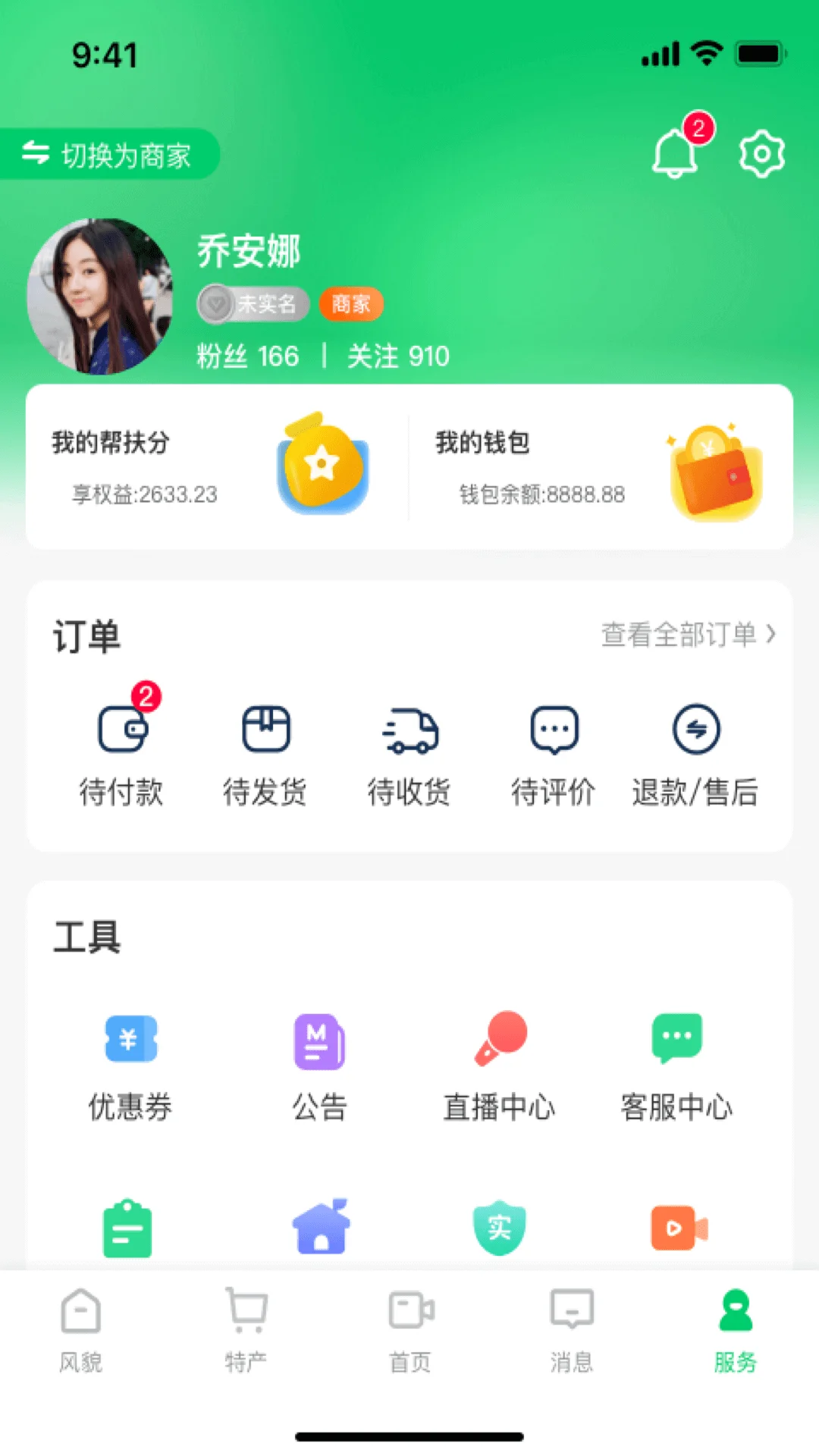Toggle to merchant mode via 切换为商家
Screen dimensions: 819x1456
(x=110, y=154)
